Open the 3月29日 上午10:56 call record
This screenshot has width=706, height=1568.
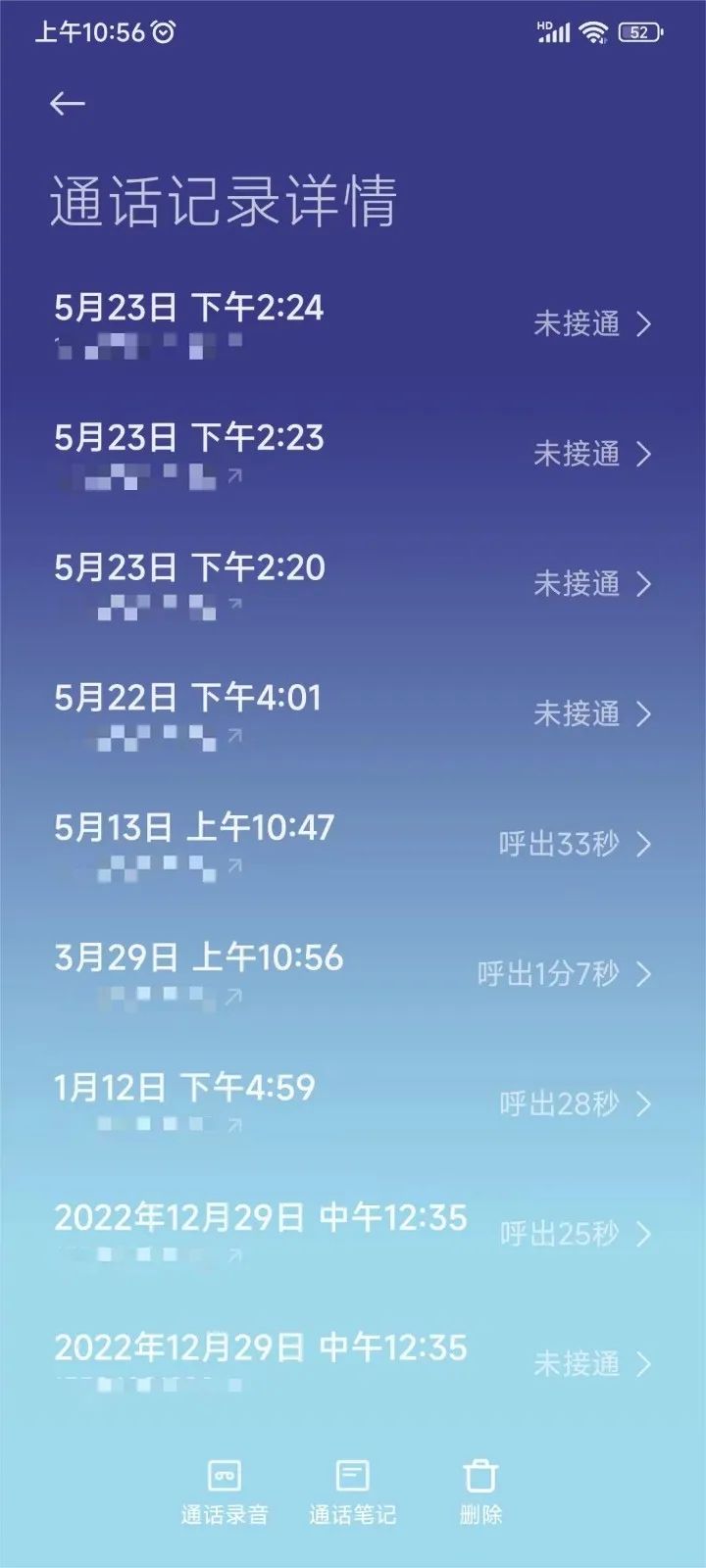tap(353, 974)
